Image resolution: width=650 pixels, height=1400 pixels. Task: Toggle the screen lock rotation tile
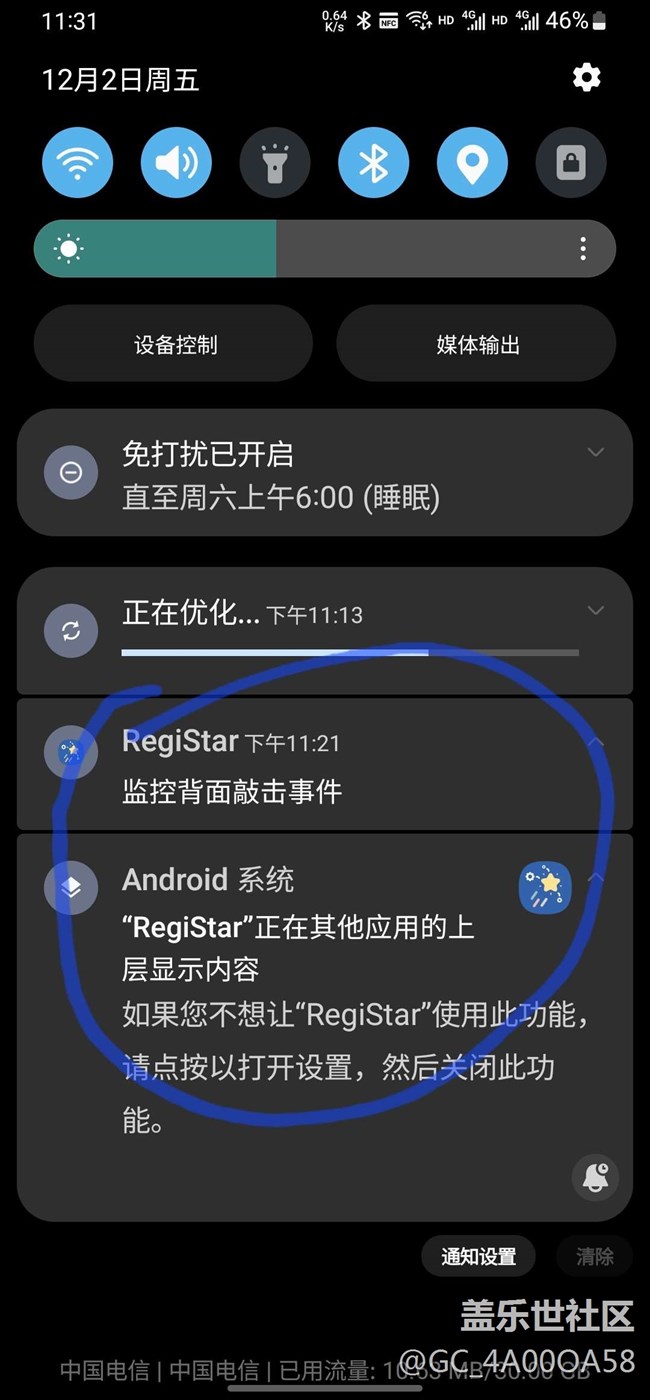[571, 162]
